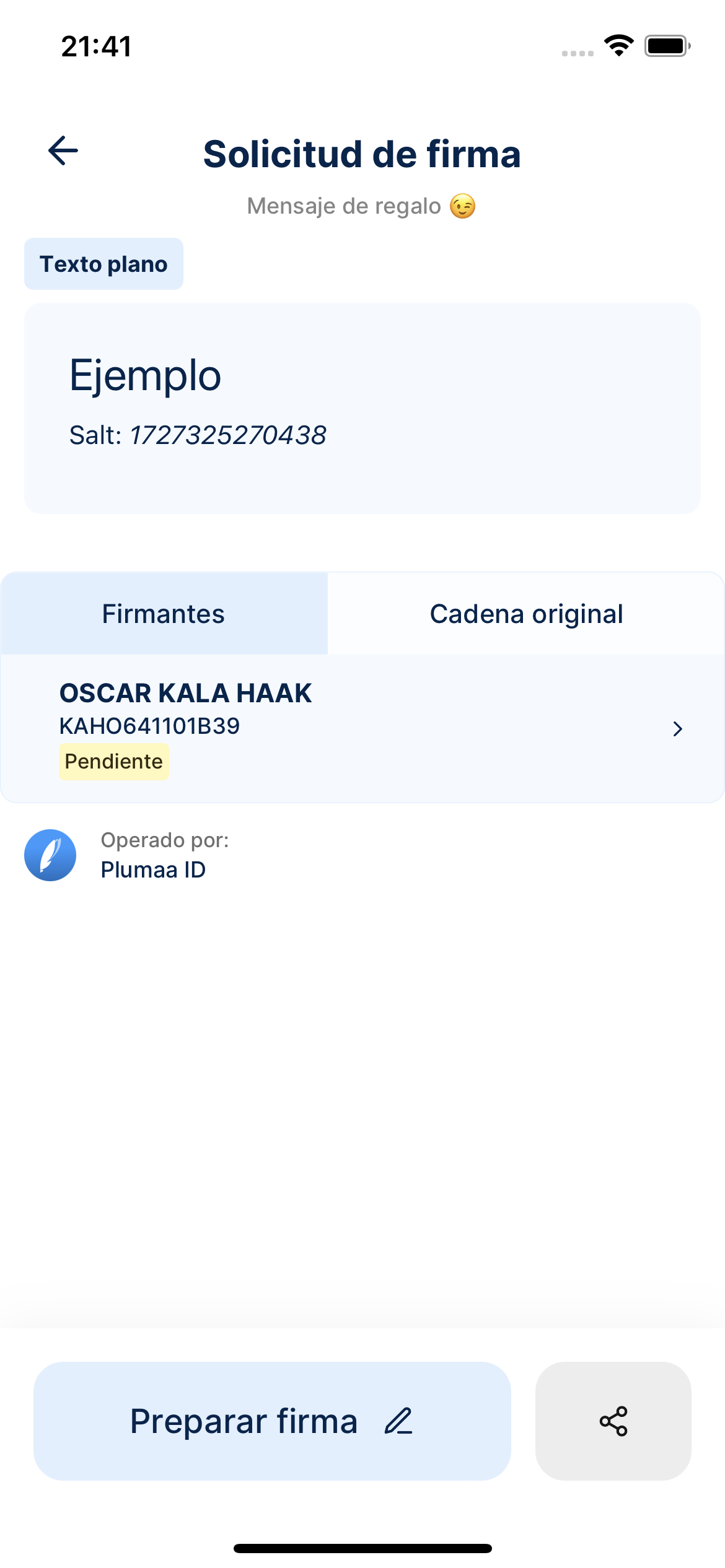The width and height of the screenshot is (725, 1568).
Task: Select the Firmantes tab
Action: 164,614
